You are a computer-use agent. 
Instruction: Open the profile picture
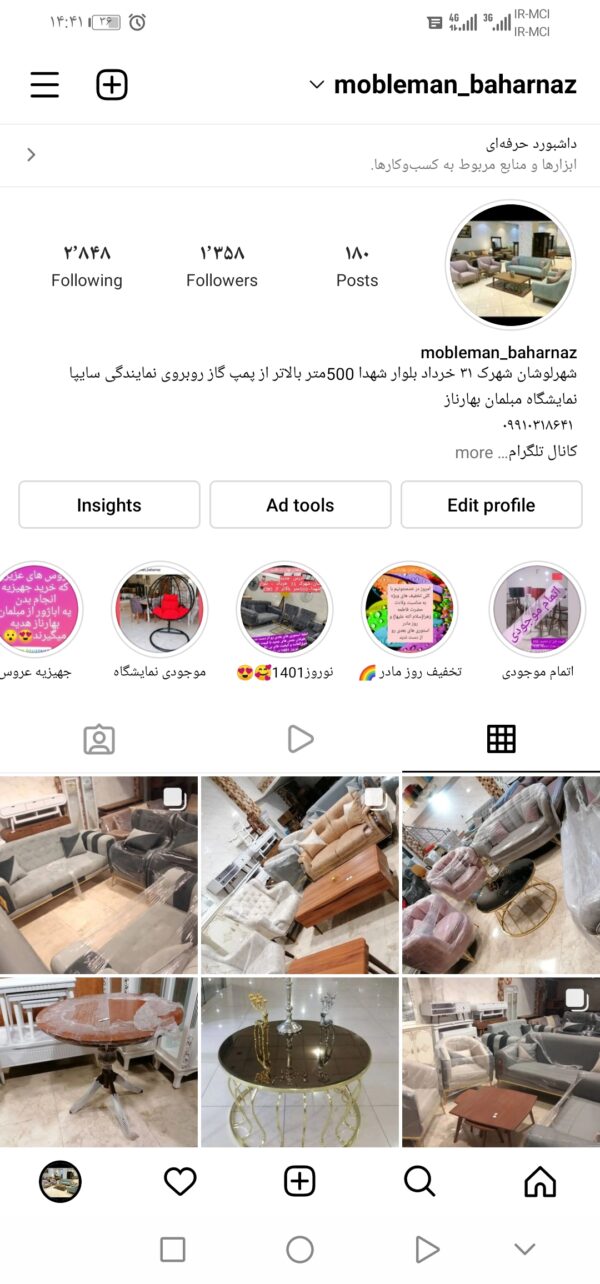coord(510,265)
